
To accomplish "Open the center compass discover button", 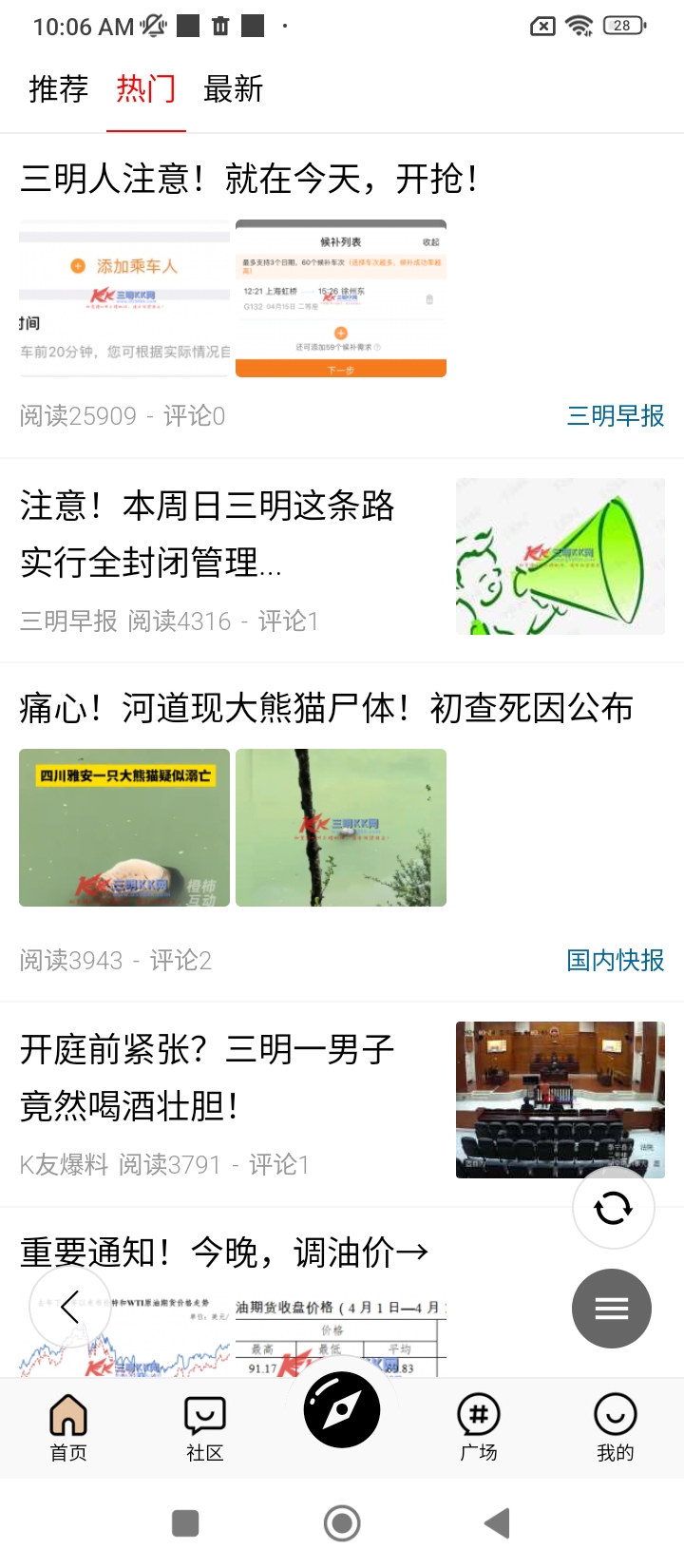I will click(x=342, y=1409).
